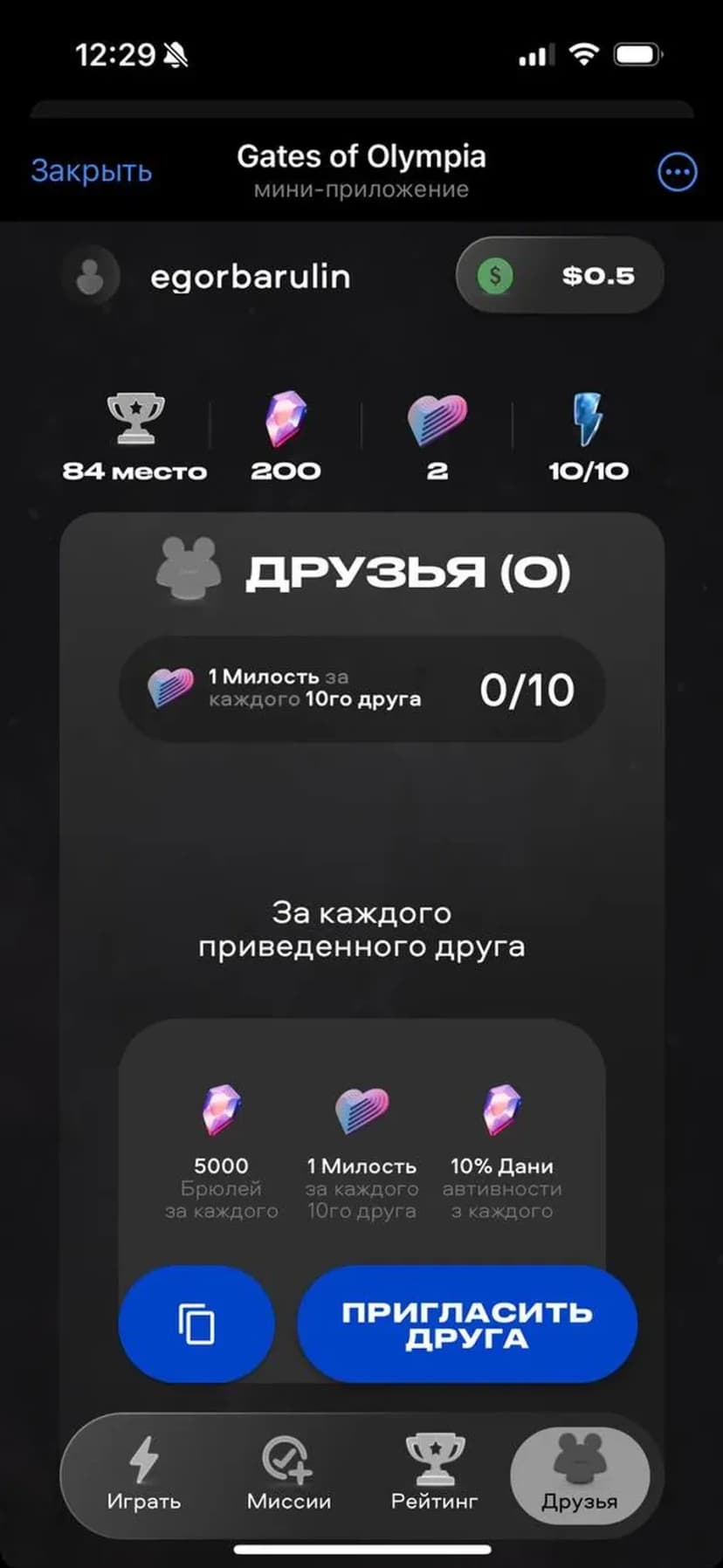This screenshot has width=723, height=1568.
Task: Select the Друзья tab
Action: point(579,1475)
